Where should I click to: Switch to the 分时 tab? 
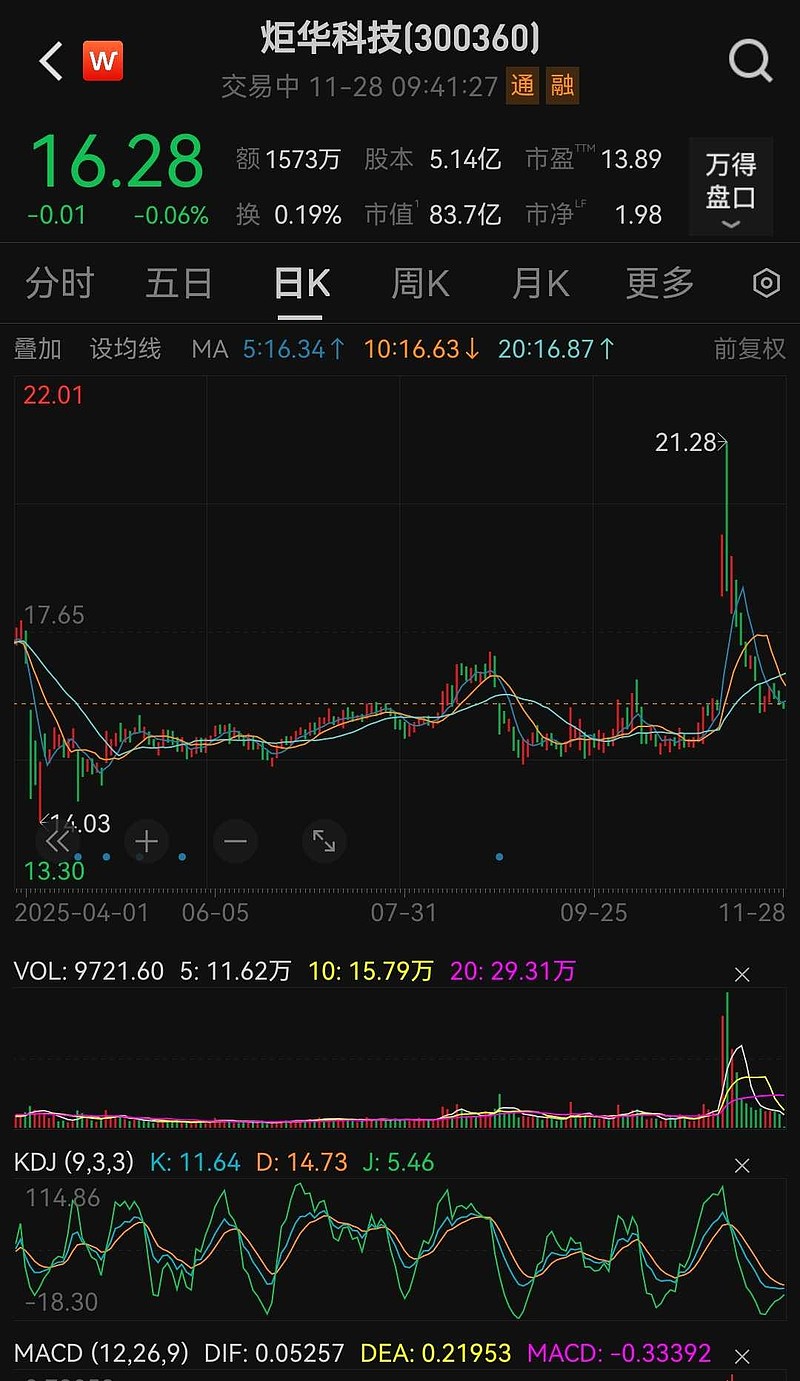click(59, 284)
